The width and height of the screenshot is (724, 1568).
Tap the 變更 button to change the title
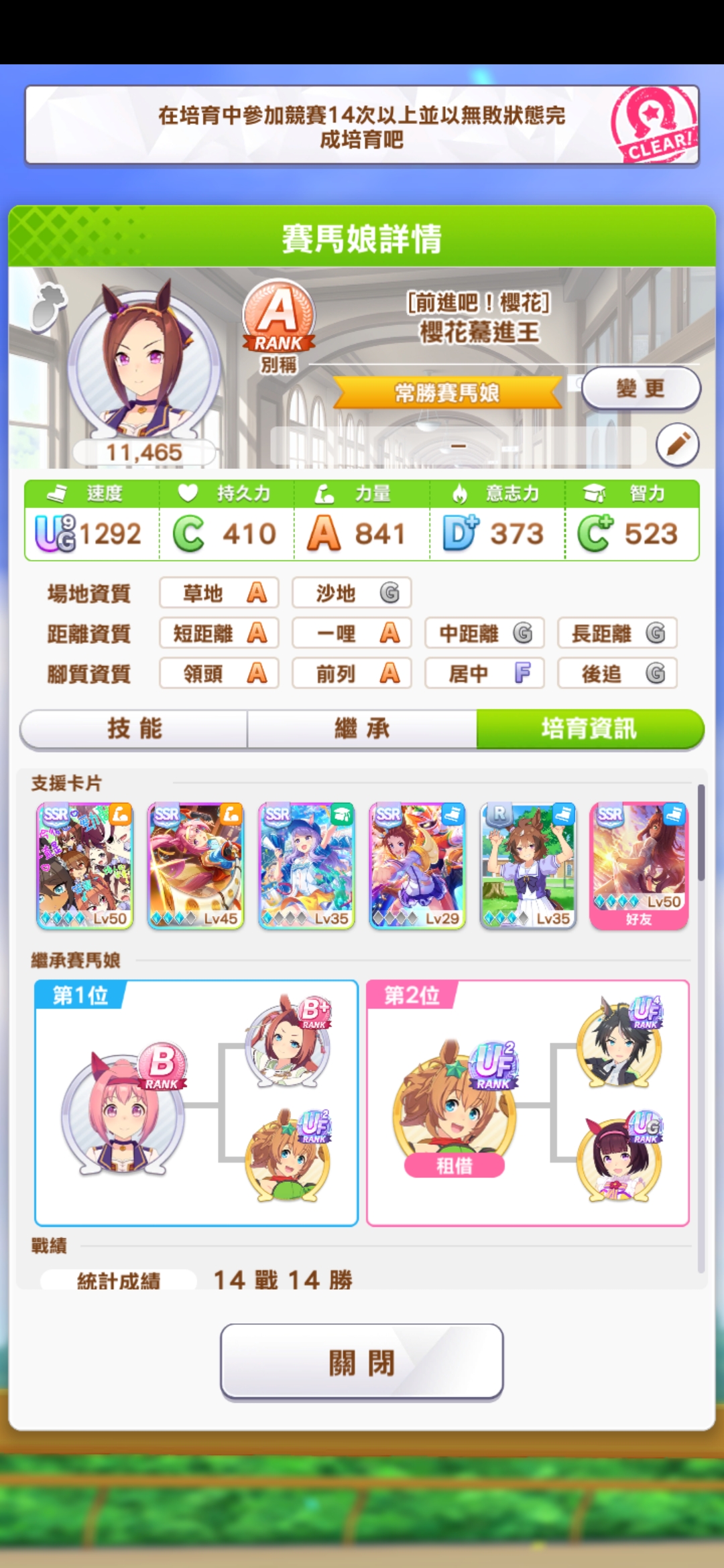click(x=640, y=388)
